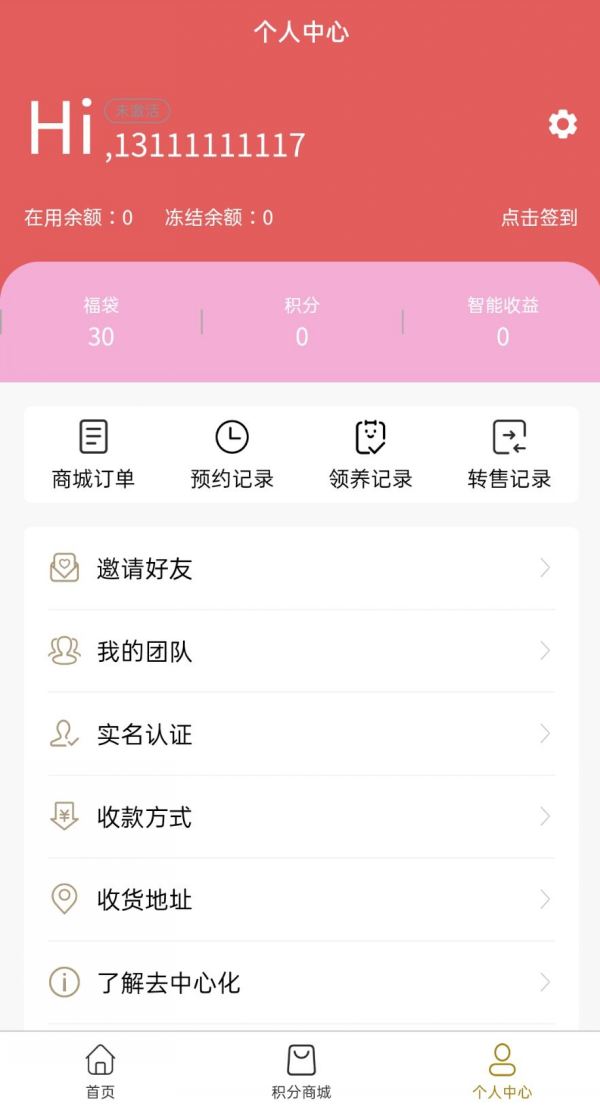View 转售记录 resale records
The image size is (600, 1109).
coord(509,455)
